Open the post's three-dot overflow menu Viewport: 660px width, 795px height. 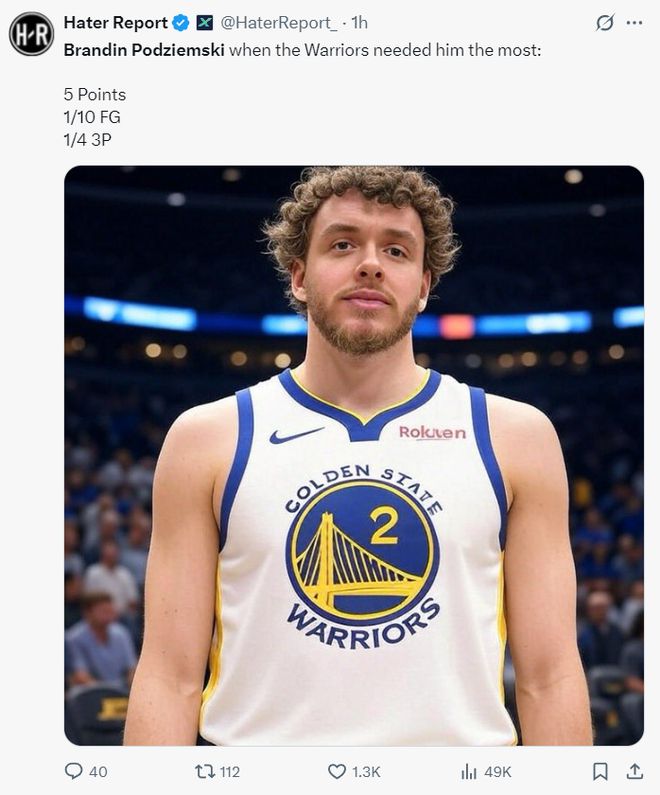tap(633, 23)
